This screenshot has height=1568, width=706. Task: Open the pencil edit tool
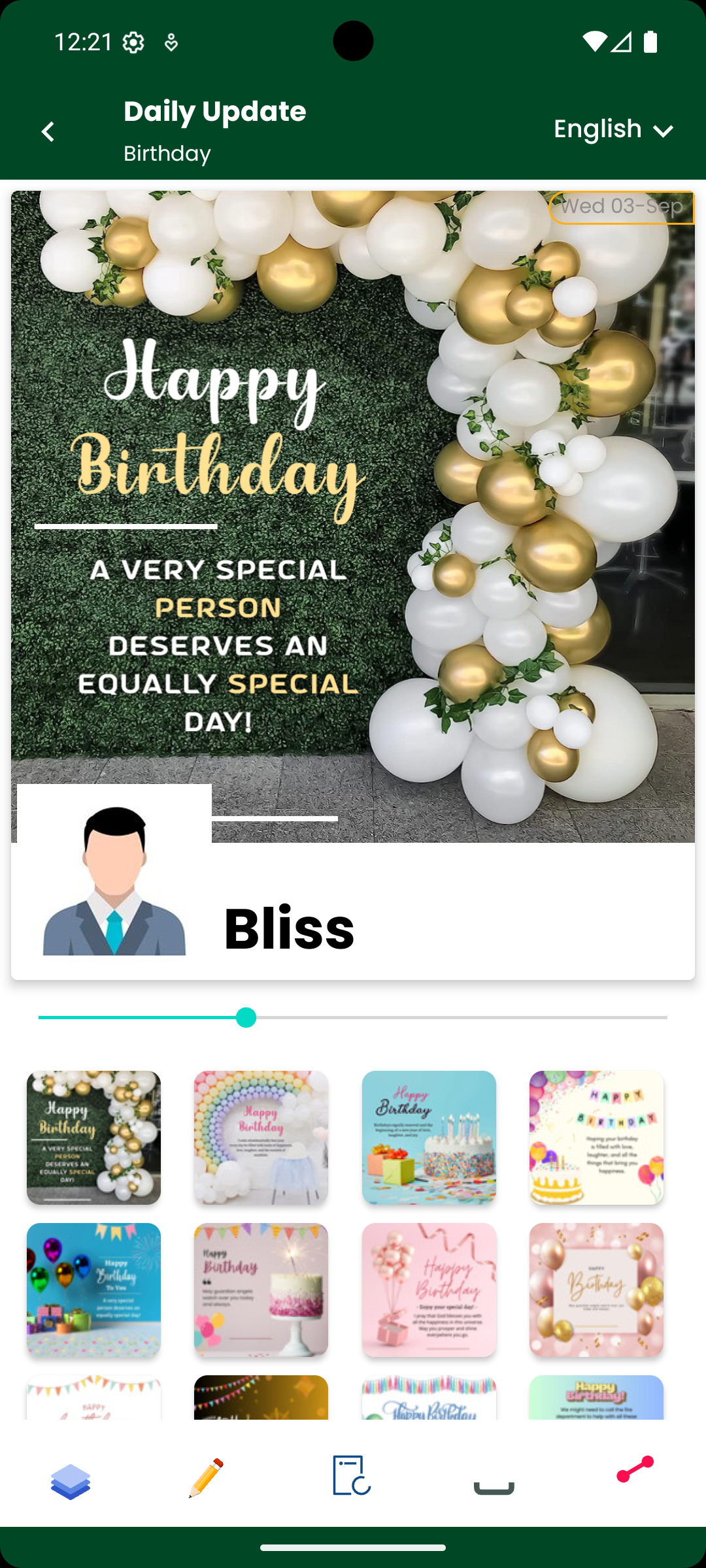(x=207, y=1478)
